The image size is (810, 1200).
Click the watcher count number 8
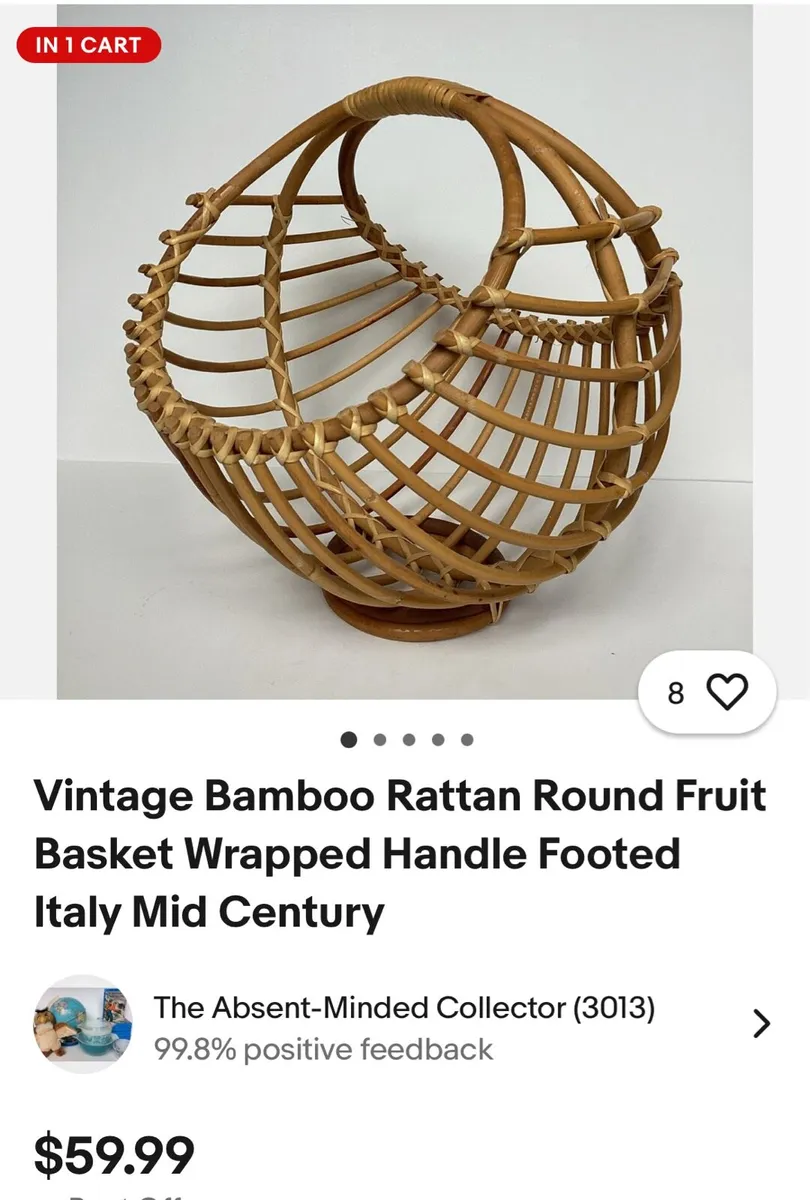673,692
